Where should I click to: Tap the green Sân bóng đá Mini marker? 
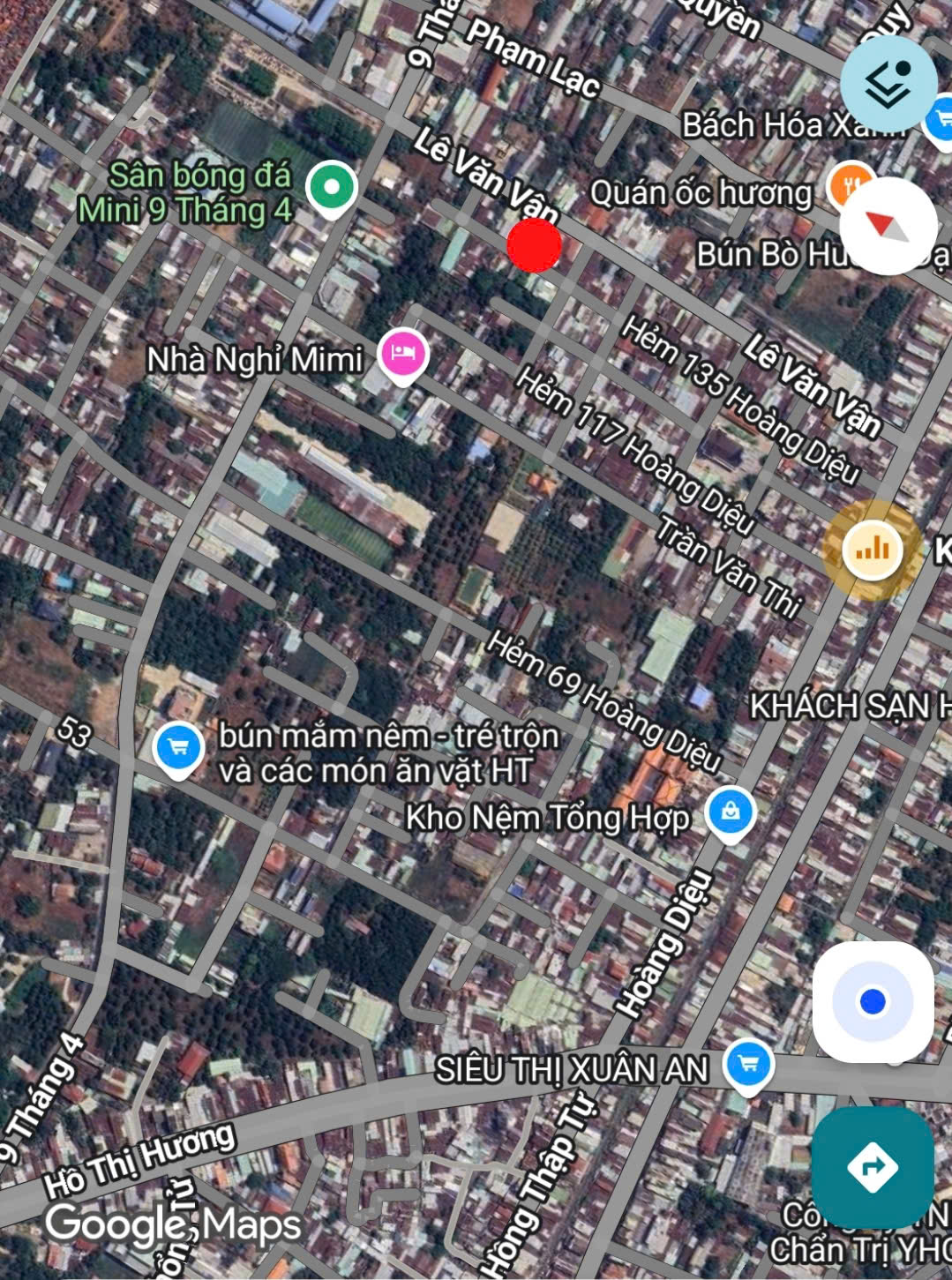coord(333,186)
